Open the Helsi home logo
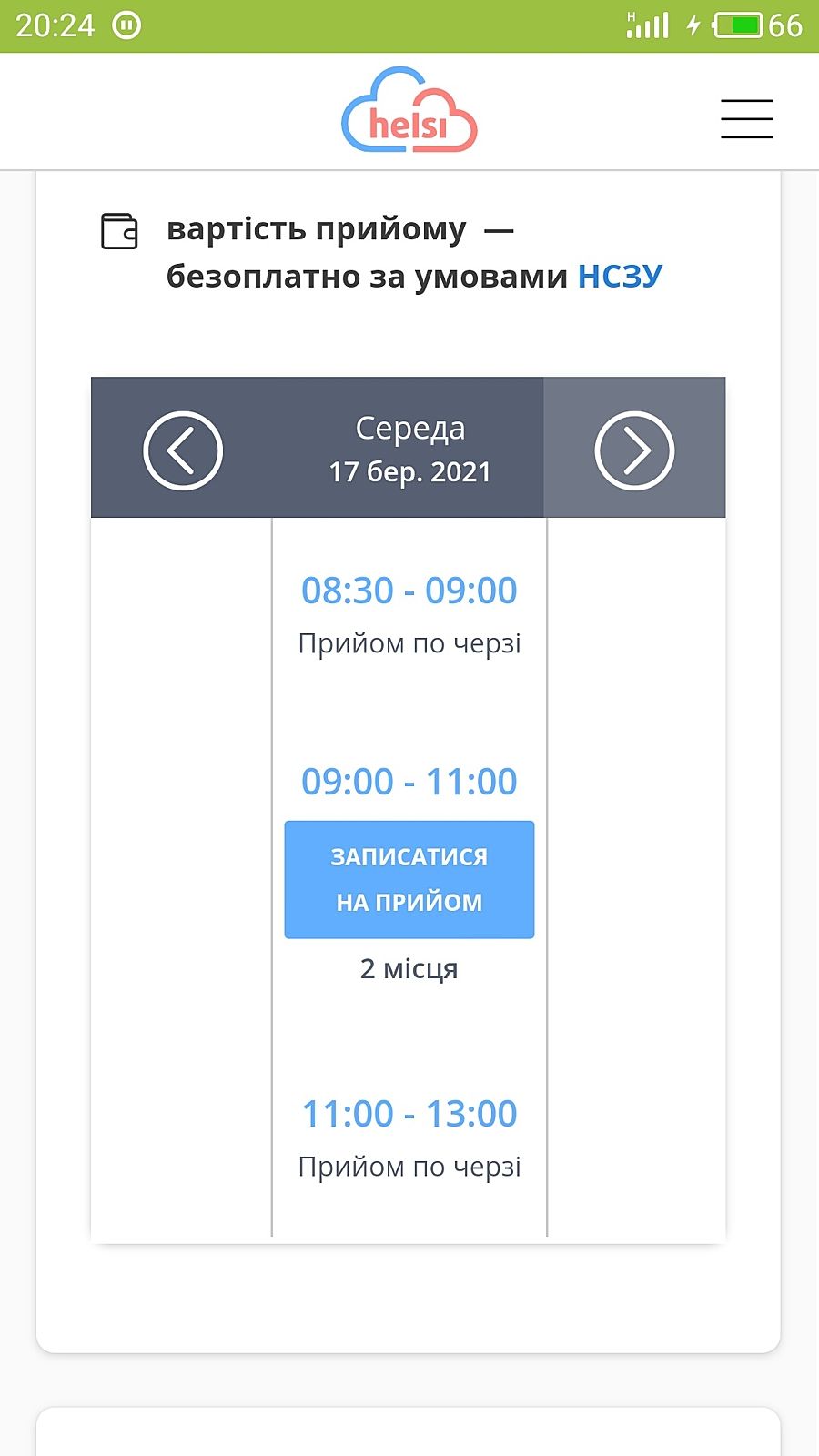 (409, 111)
